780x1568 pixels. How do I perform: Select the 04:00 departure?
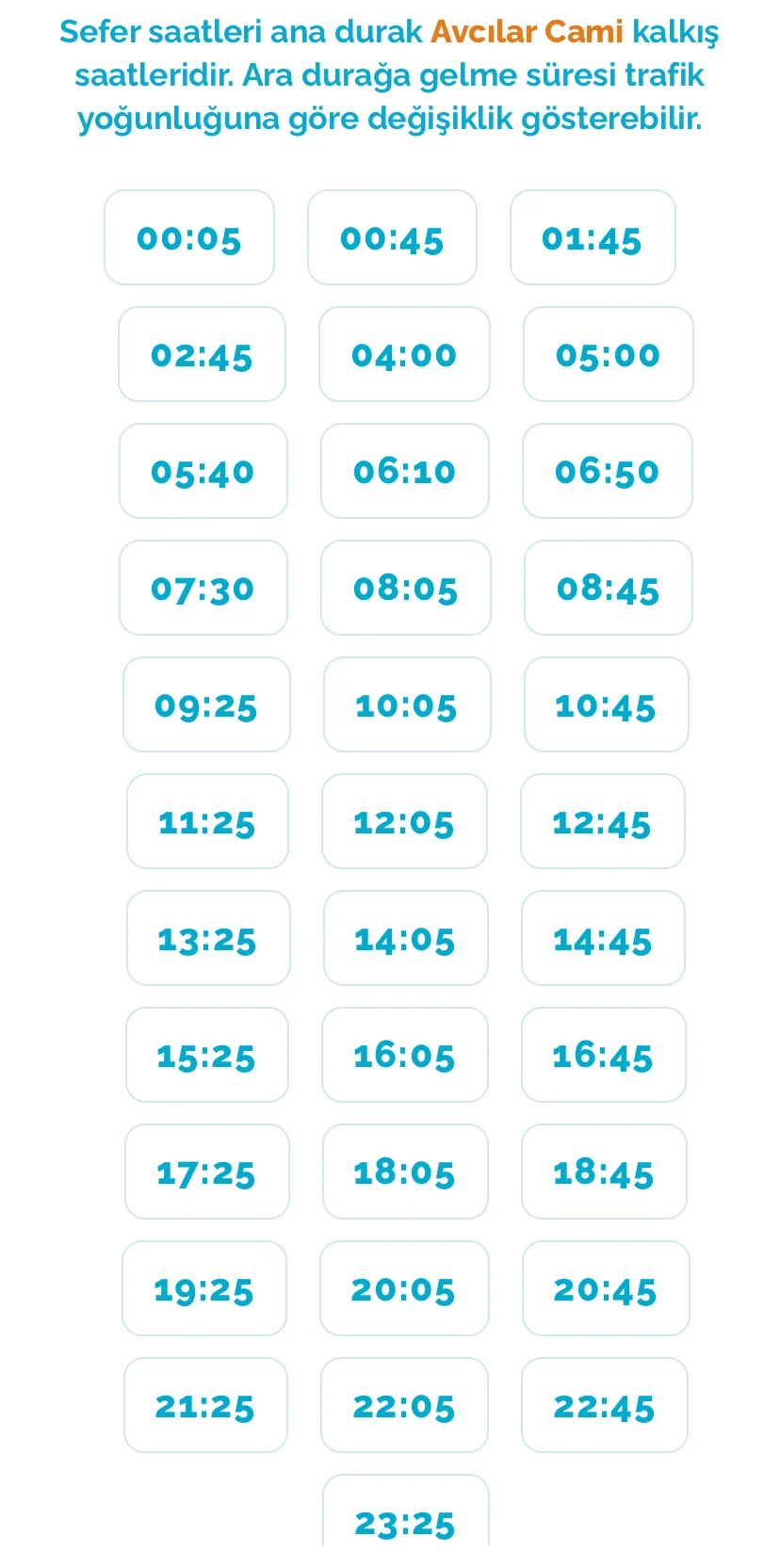[404, 354]
